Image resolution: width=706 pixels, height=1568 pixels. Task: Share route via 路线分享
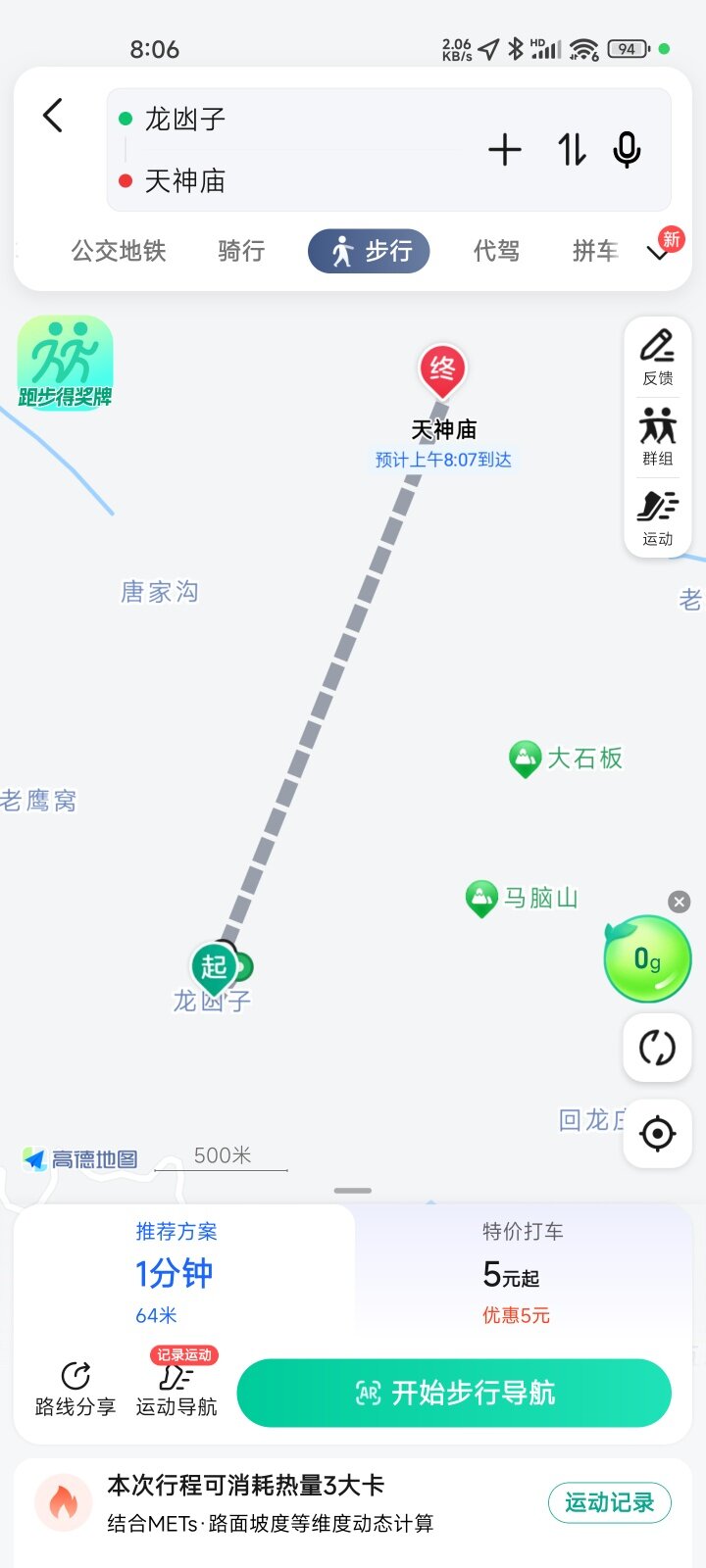(76, 1390)
